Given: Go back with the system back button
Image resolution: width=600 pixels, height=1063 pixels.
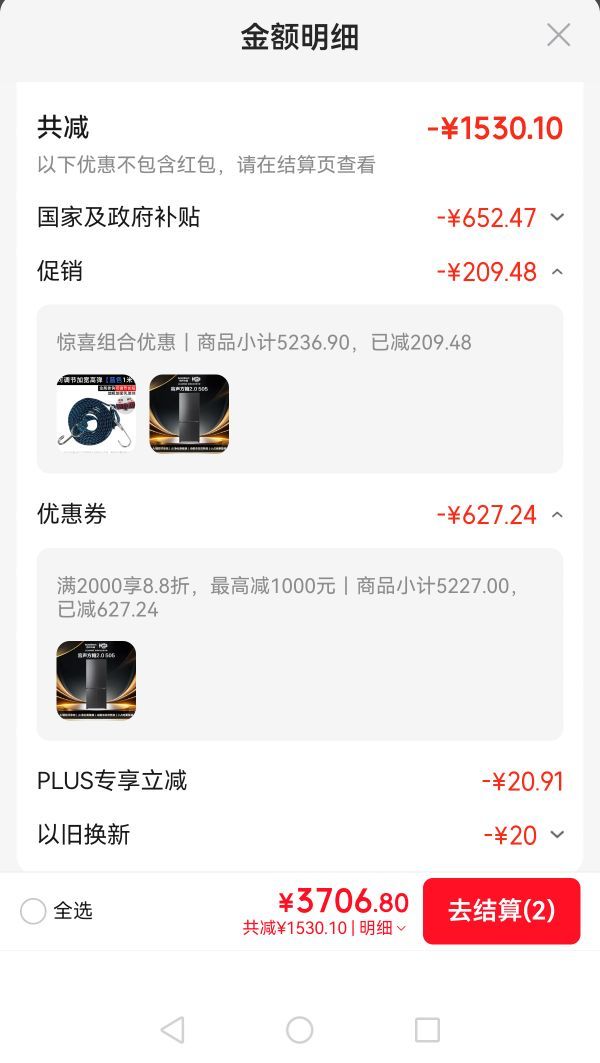Looking at the screenshot, I should pyautogui.click(x=172, y=1030).
